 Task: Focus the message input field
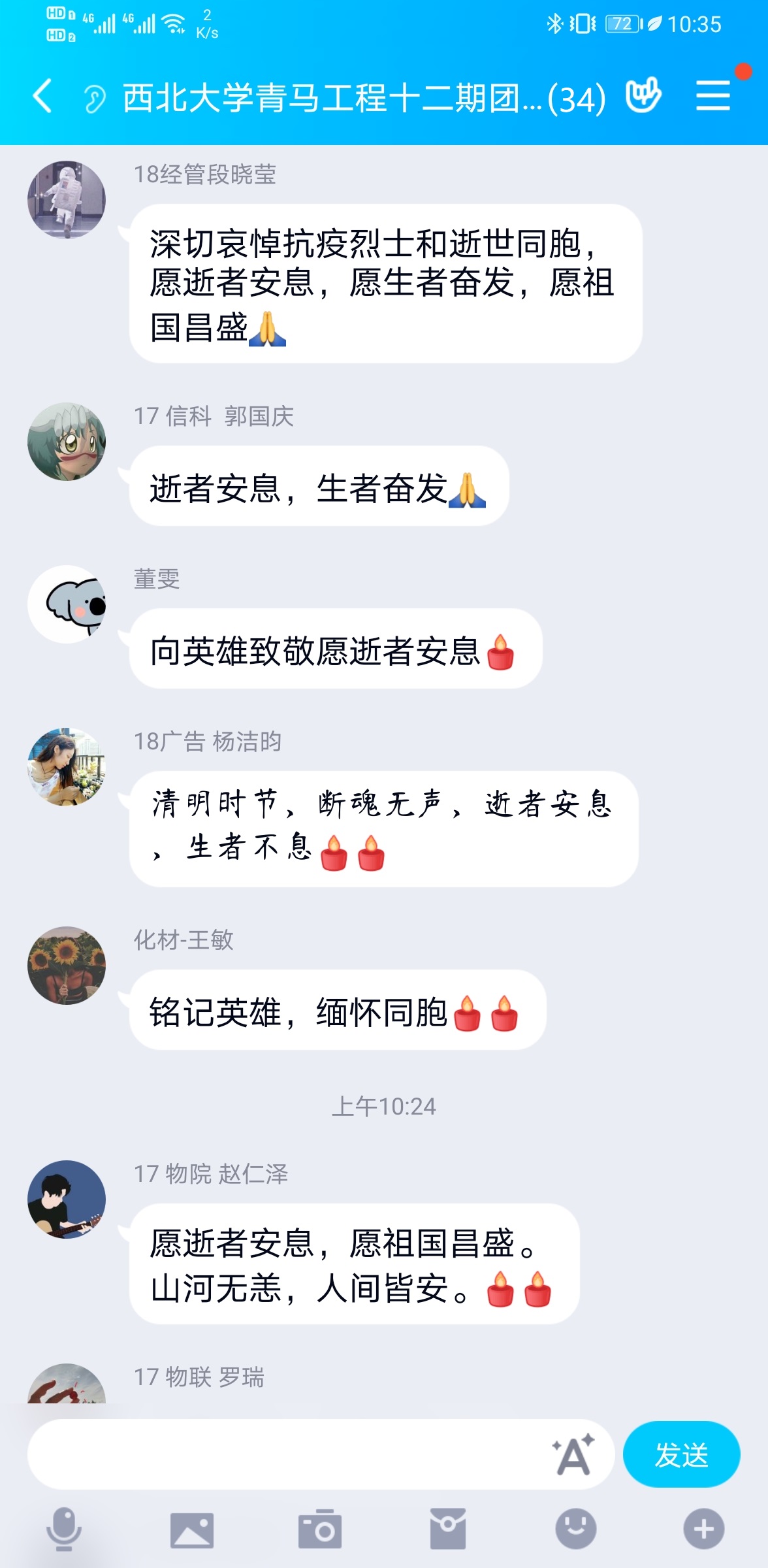(287, 1454)
